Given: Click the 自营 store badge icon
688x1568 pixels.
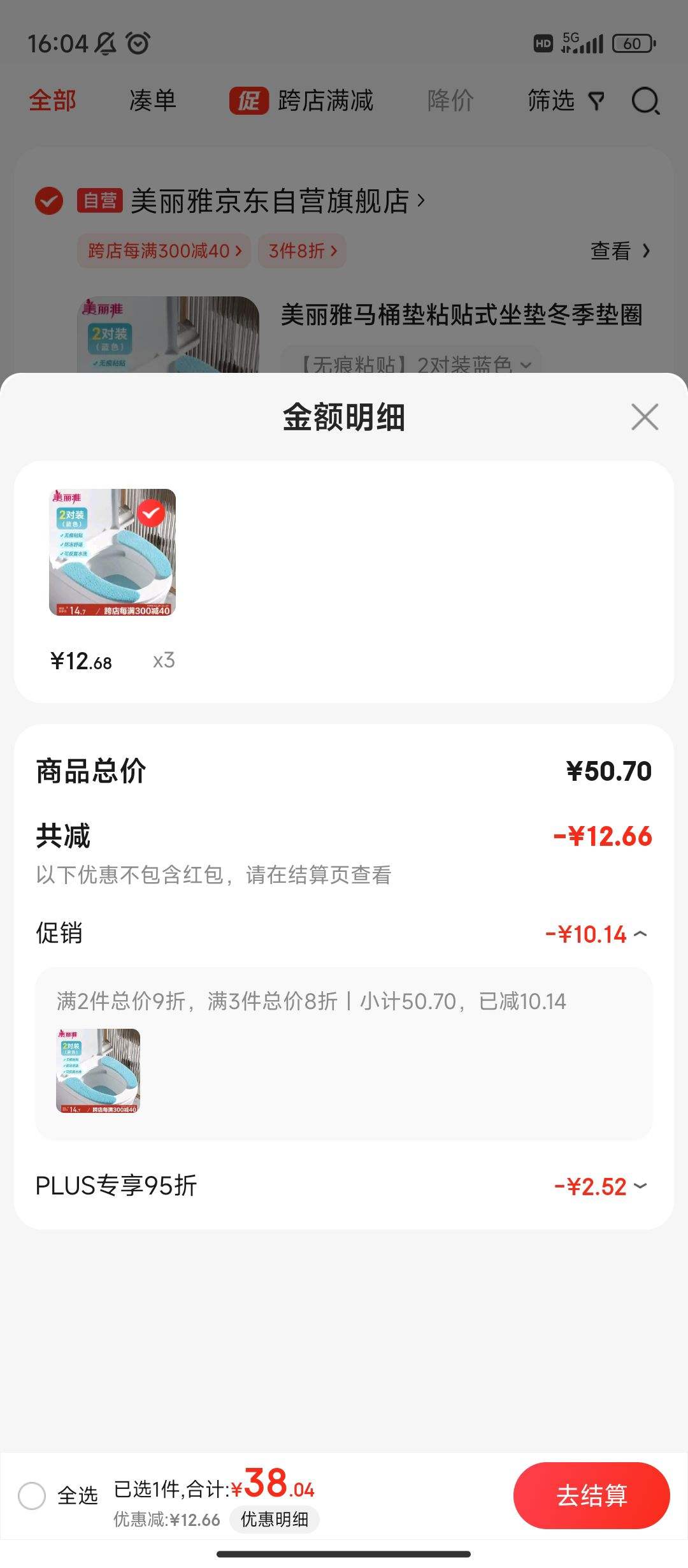Looking at the screenshot, I should [101, 201].
